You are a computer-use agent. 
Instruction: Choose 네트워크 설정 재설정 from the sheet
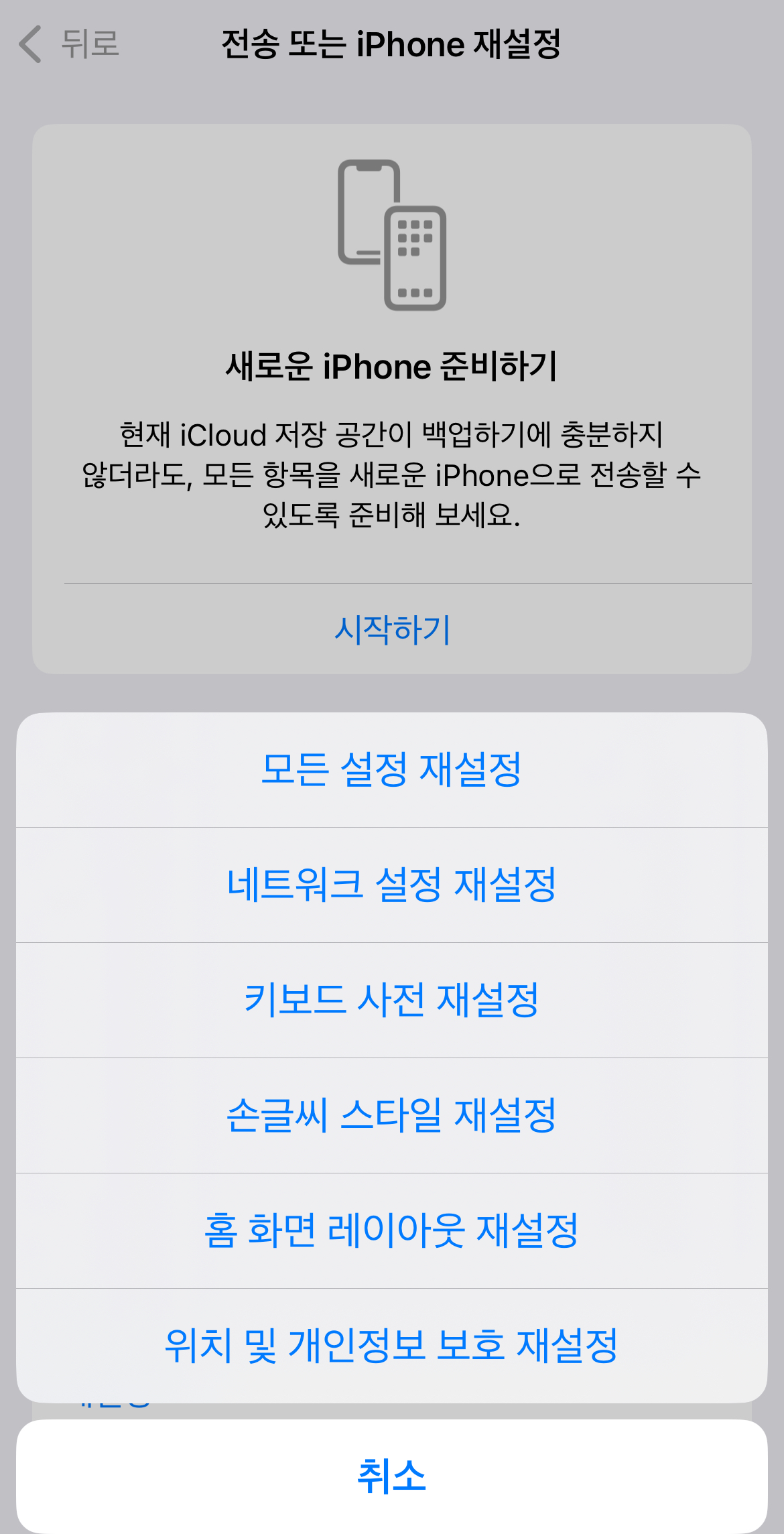tap(392, 885)
